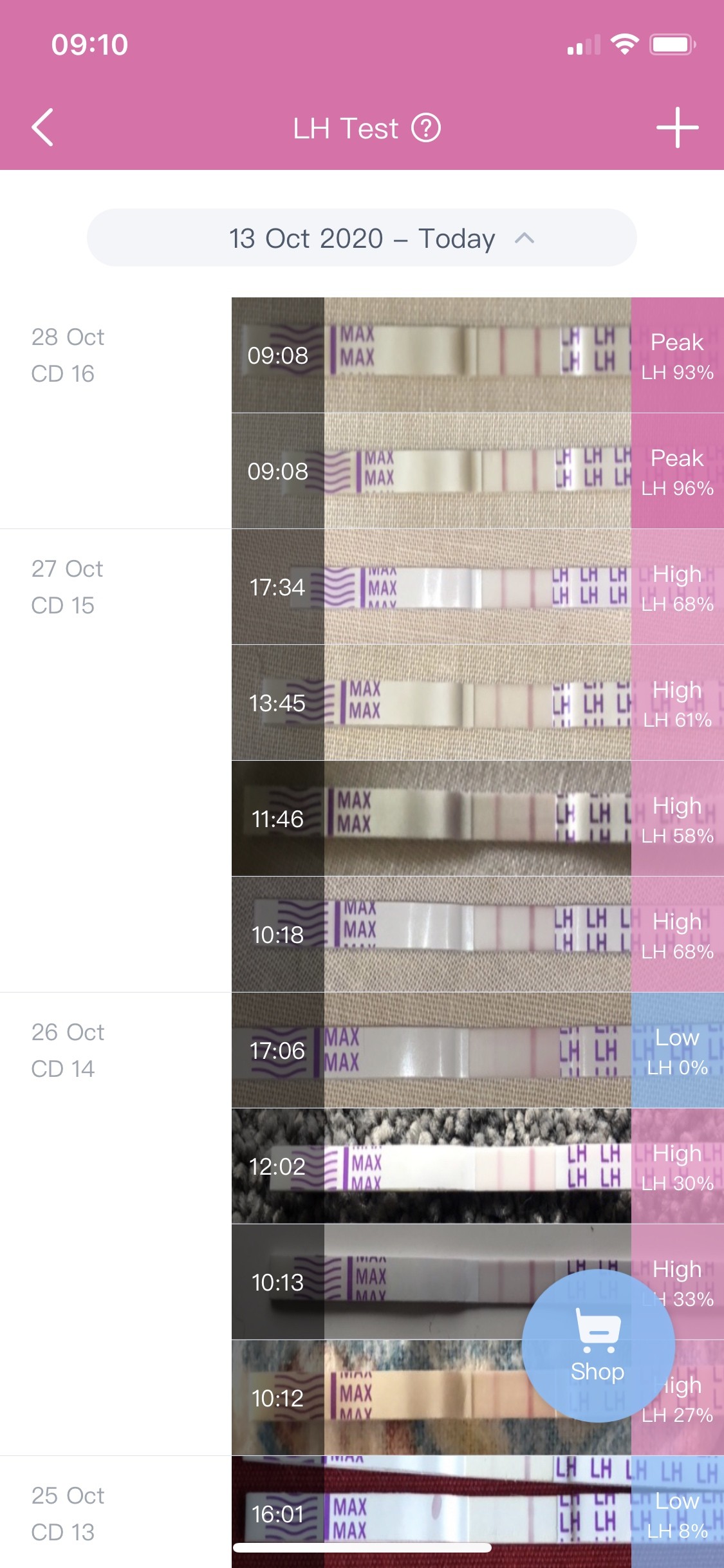Open the LH Test help icon
This screenshot has width=724, height=1568.
(425, 127)
